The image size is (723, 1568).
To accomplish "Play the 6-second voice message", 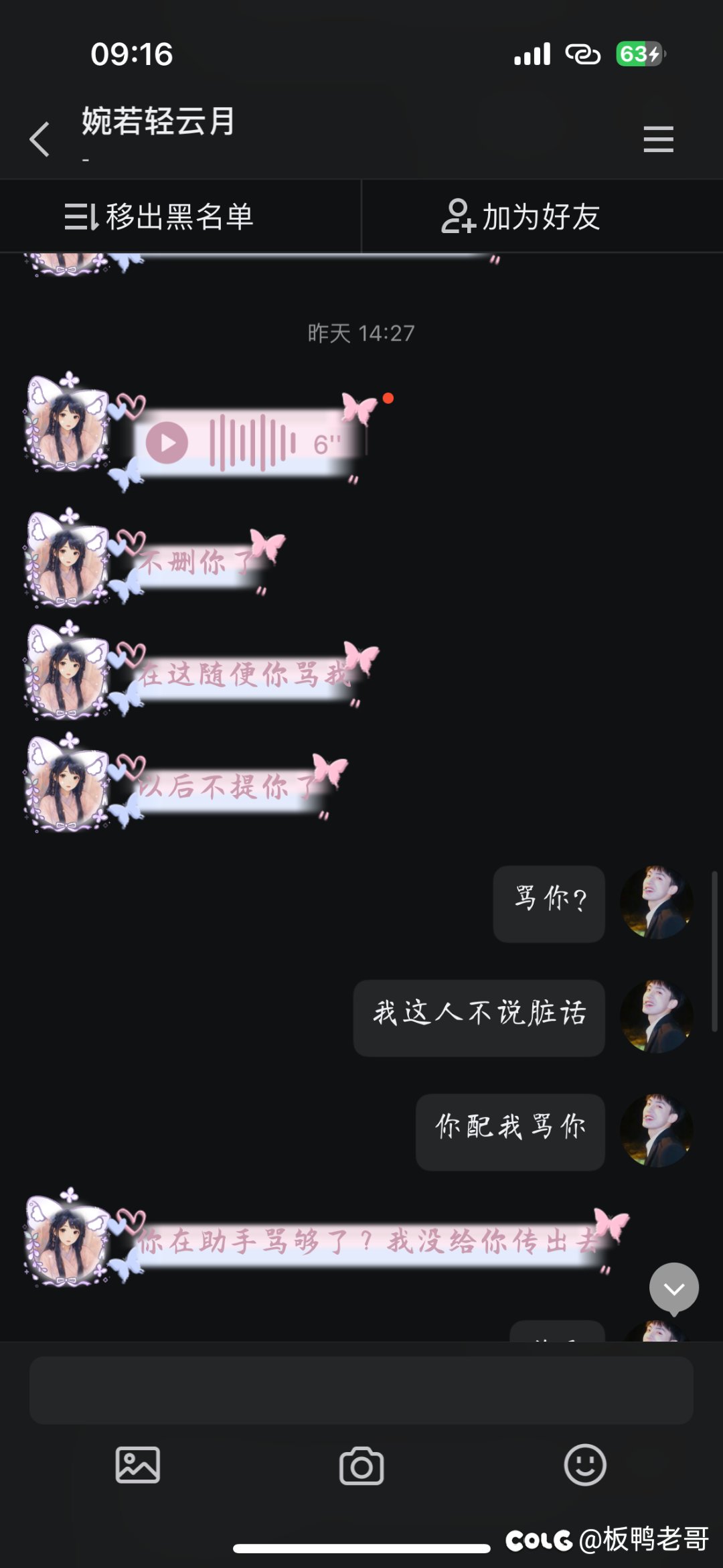I will click(x=167, y=443).
